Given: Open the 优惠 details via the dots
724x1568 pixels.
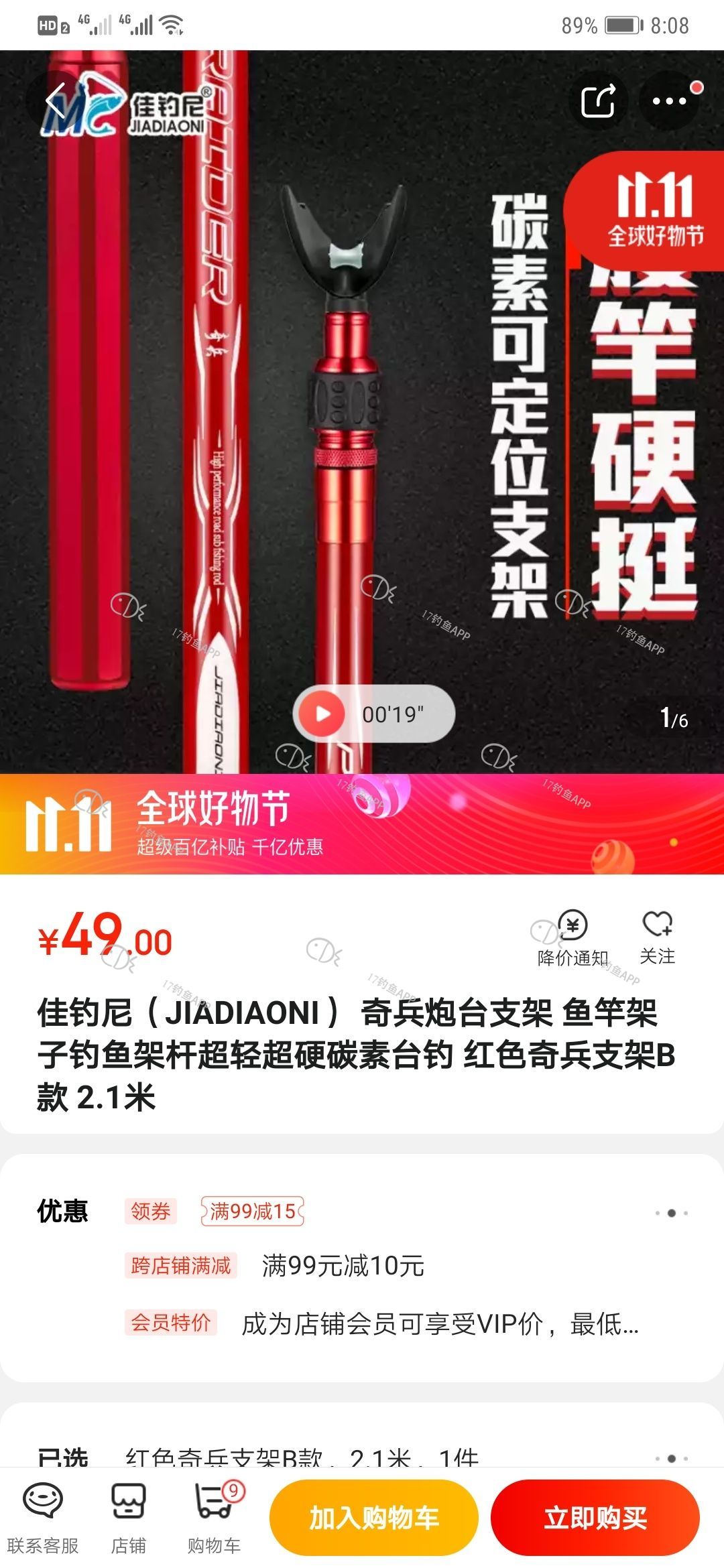Looking at the screenshot, I should tap(671, 1213).
